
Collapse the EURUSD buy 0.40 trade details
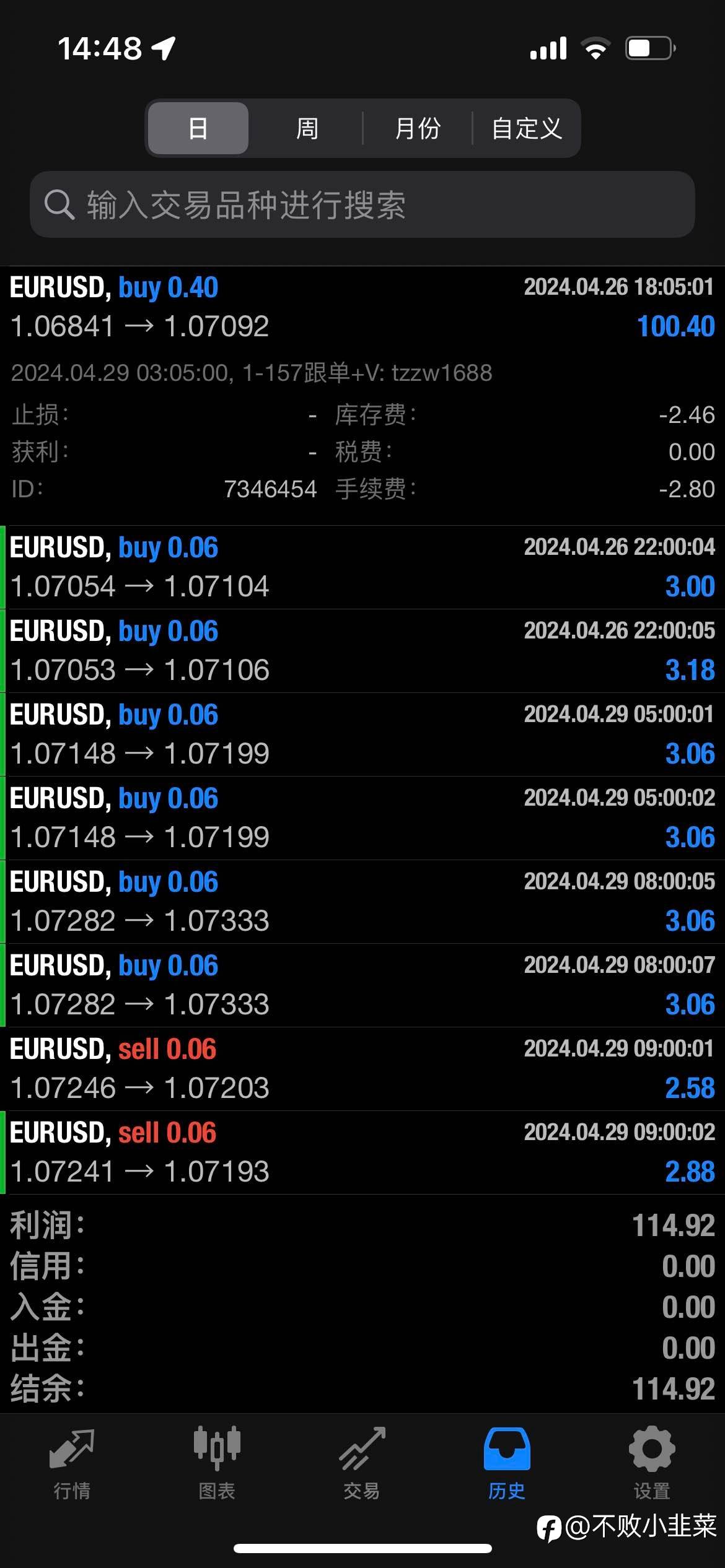click(x=362, y=307)
